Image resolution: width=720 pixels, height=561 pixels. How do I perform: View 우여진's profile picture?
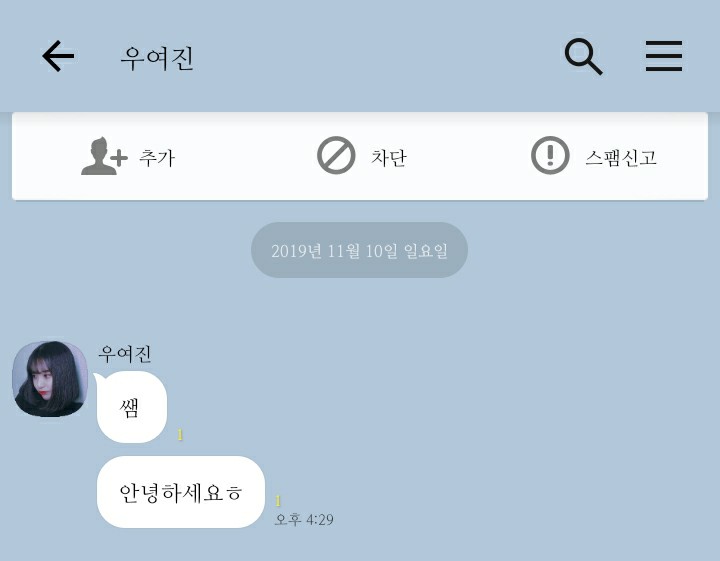pyautogui.click(x=50, y=379)
